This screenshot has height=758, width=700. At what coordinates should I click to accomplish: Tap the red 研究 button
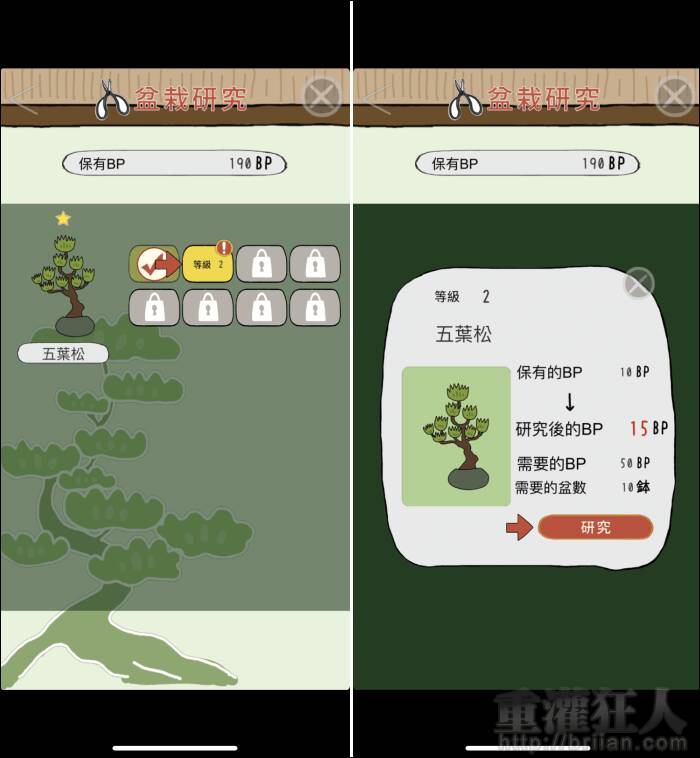pos(595,527)
